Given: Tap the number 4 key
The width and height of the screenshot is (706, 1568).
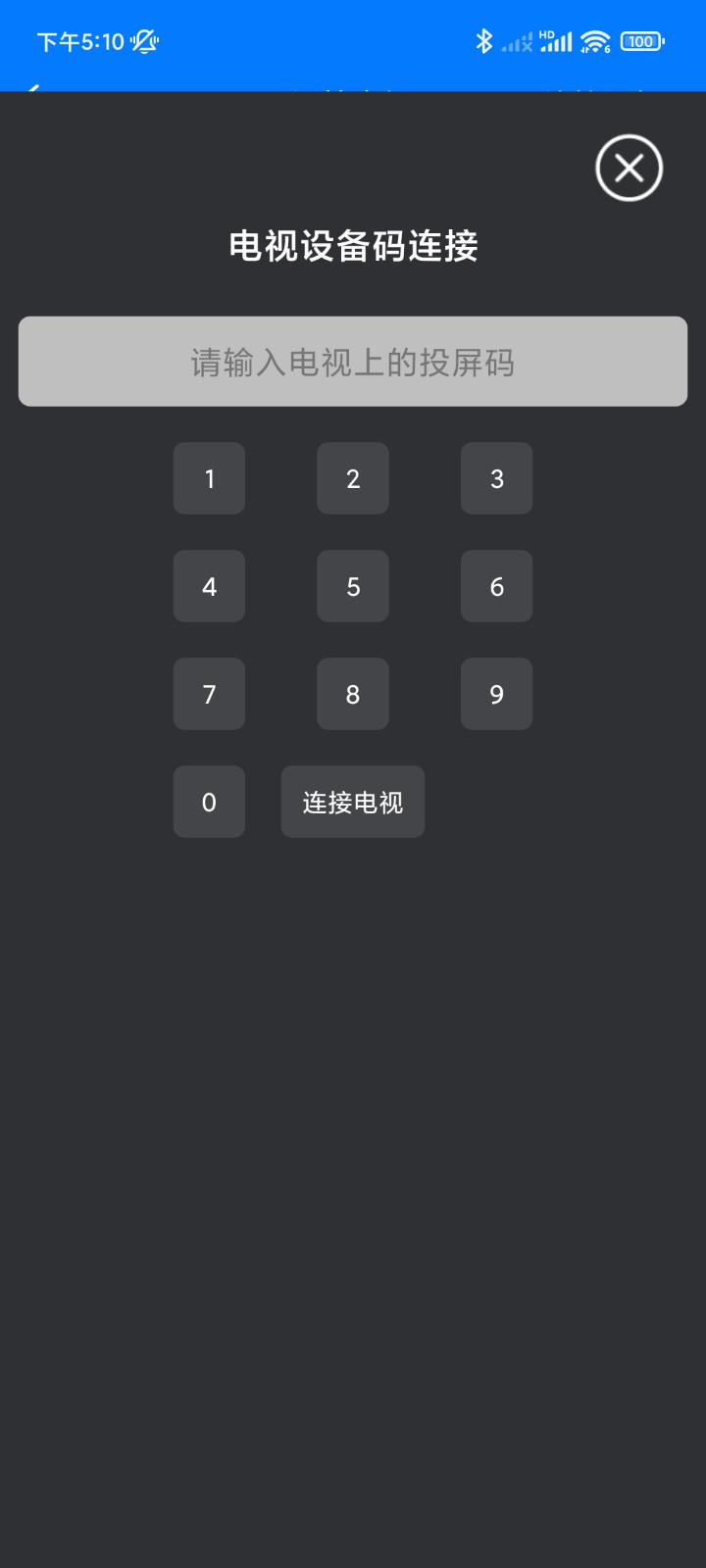Looking at the screenshot, I should (x=209, y=586).
